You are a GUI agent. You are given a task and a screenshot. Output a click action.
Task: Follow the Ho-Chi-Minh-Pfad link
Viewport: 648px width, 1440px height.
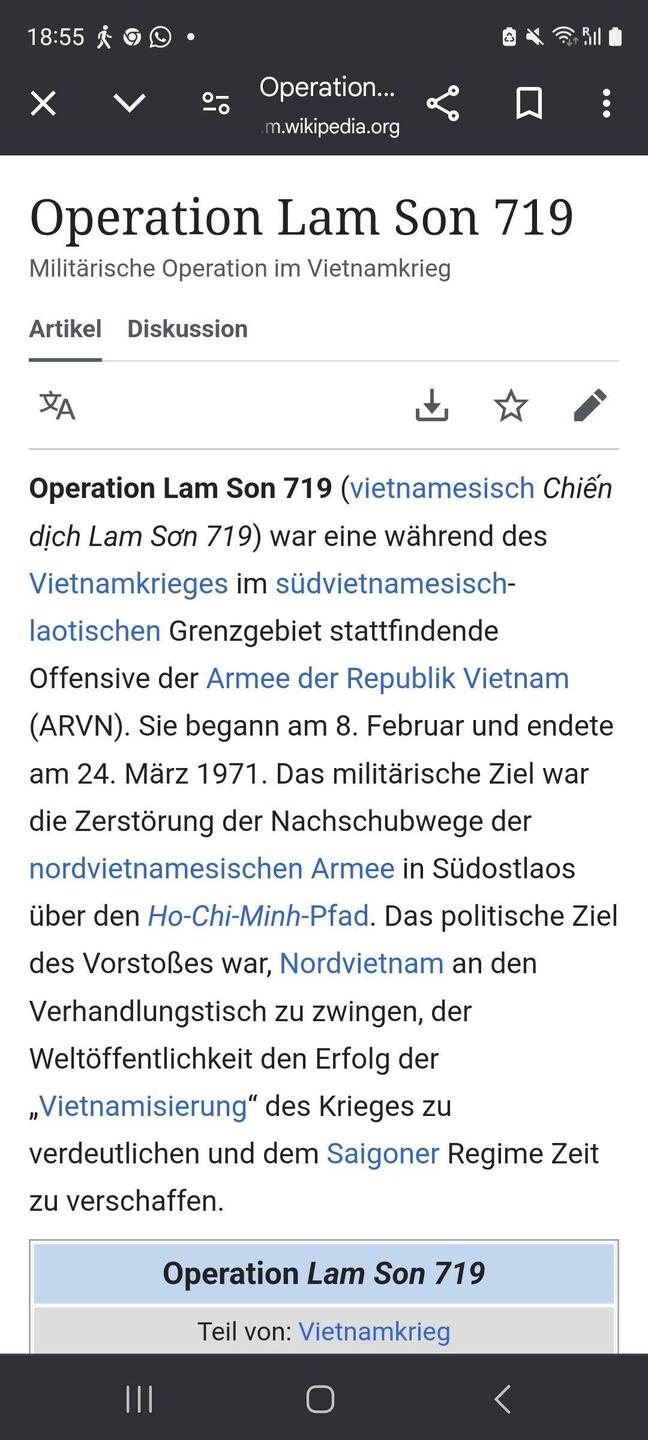(x=258, y=915)
